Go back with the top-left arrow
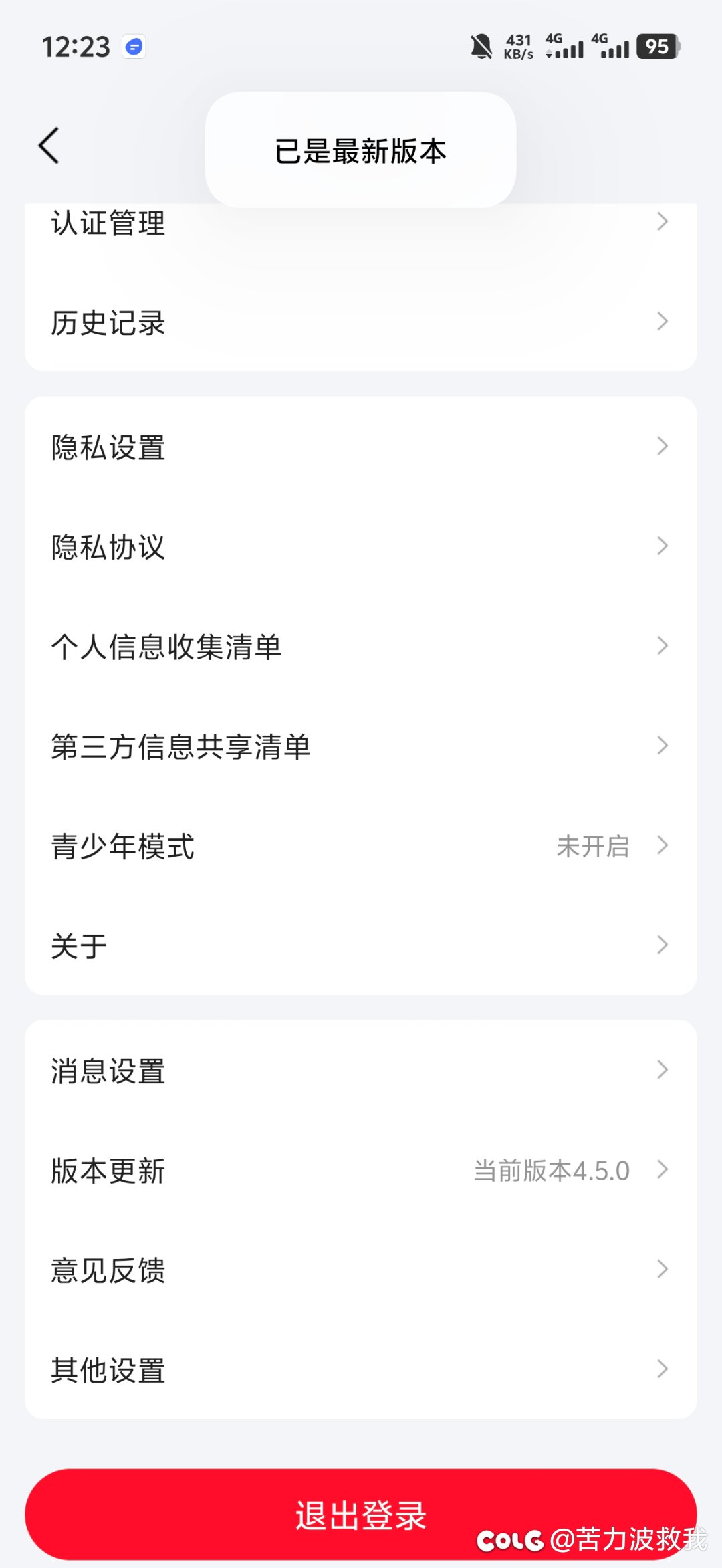Image resolution: width=722 pixels, height=1568 pixels. [x=49, y=145]
